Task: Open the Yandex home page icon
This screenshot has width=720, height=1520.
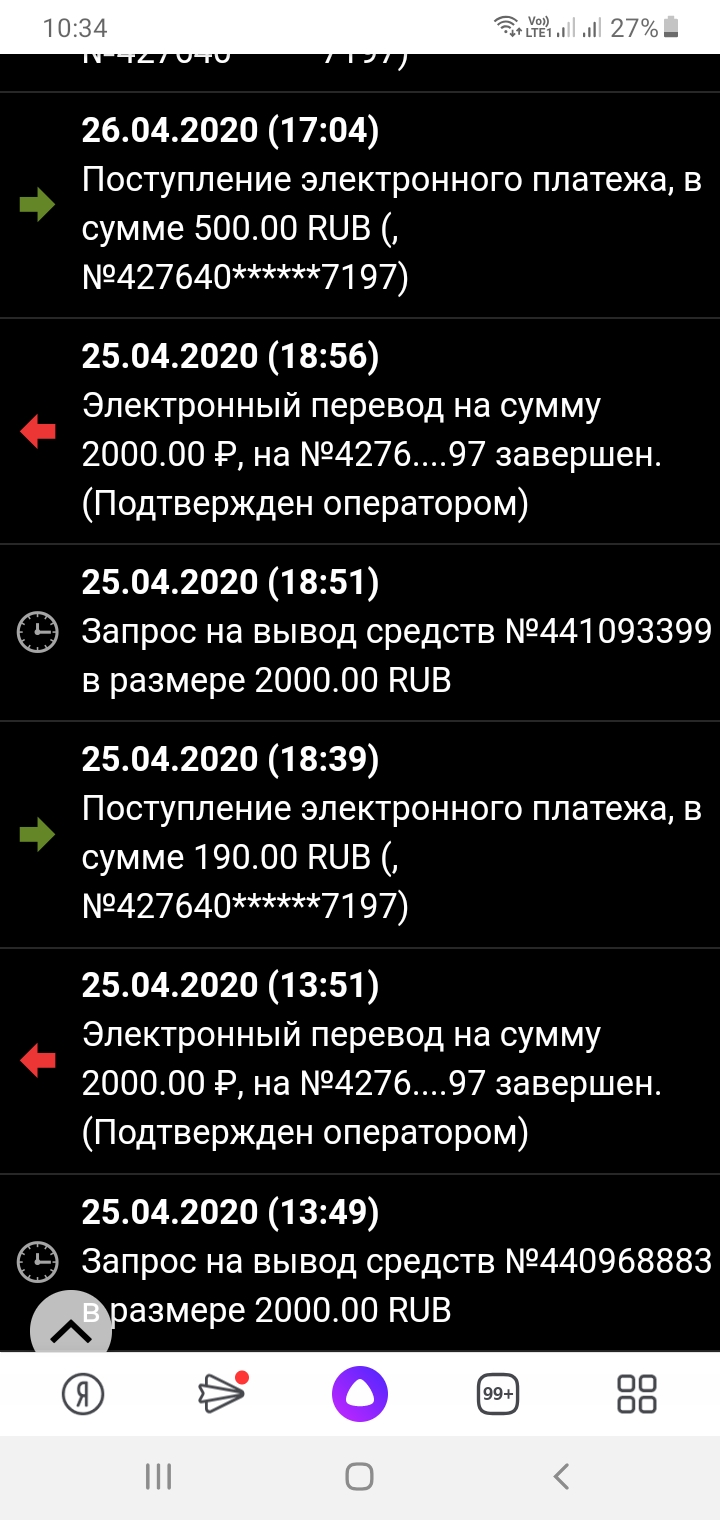Action: (x=83, y=1393)
